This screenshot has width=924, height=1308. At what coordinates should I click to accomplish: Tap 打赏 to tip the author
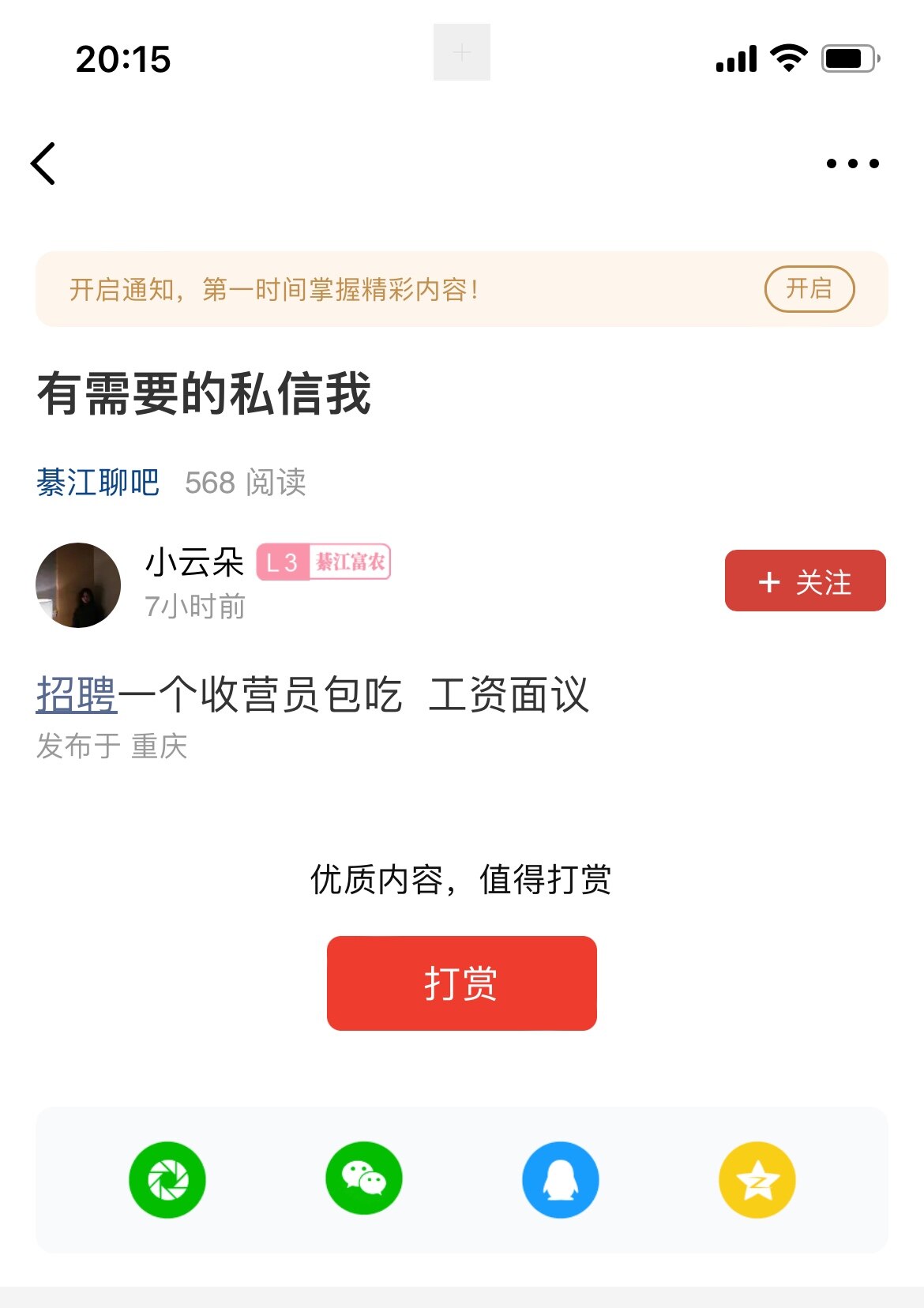[x=461, y=983]
